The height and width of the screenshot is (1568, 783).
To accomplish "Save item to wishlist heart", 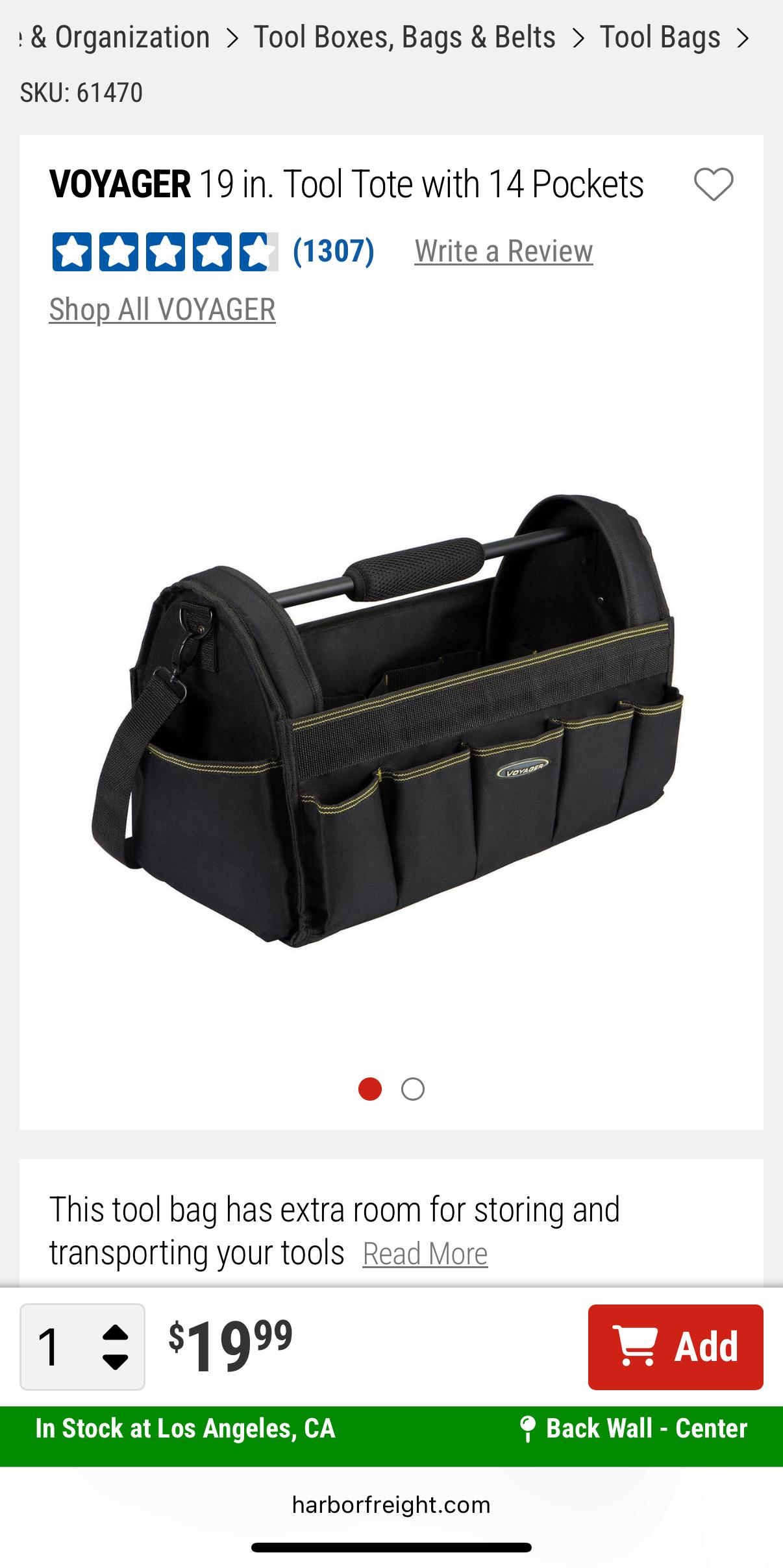I will click(714, 184).
